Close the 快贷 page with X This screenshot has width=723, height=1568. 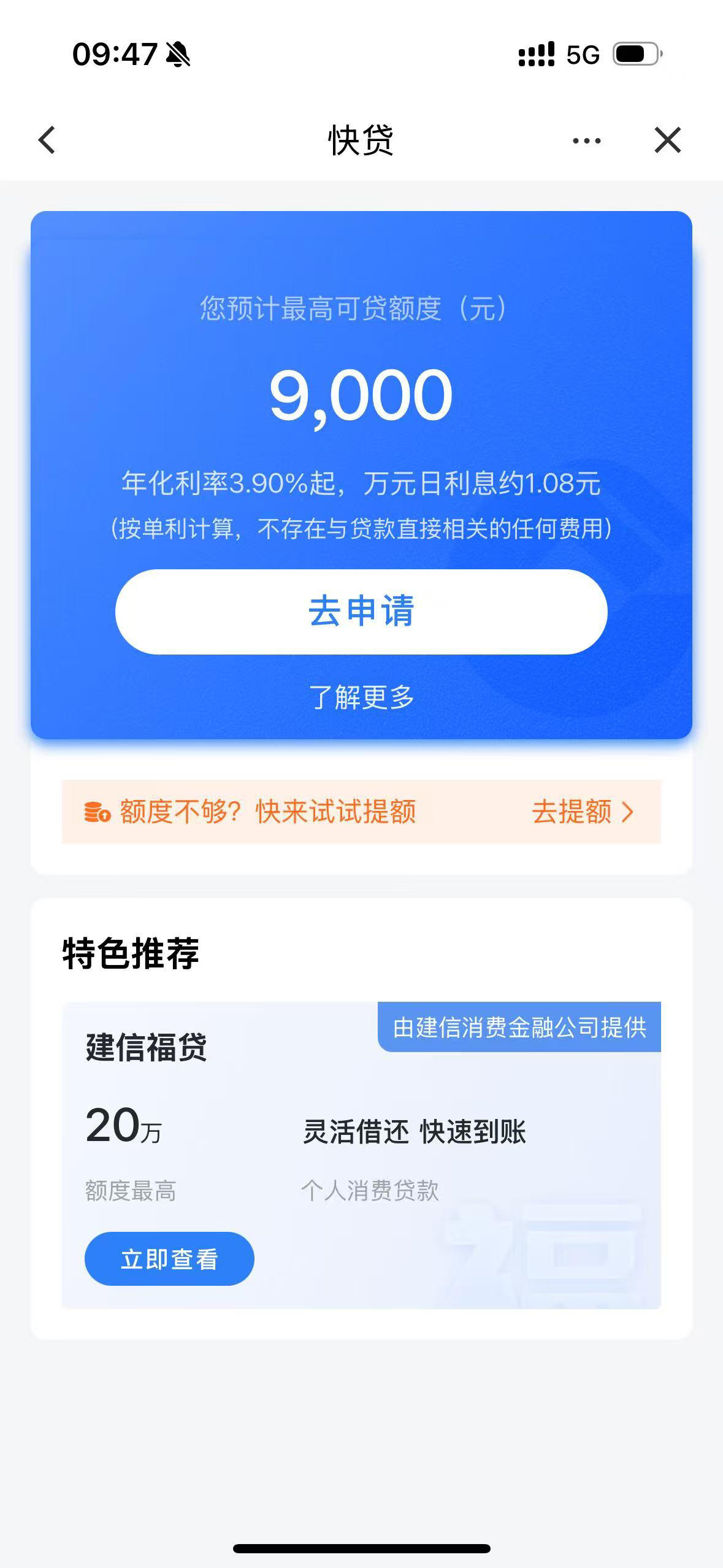point(668,140)
